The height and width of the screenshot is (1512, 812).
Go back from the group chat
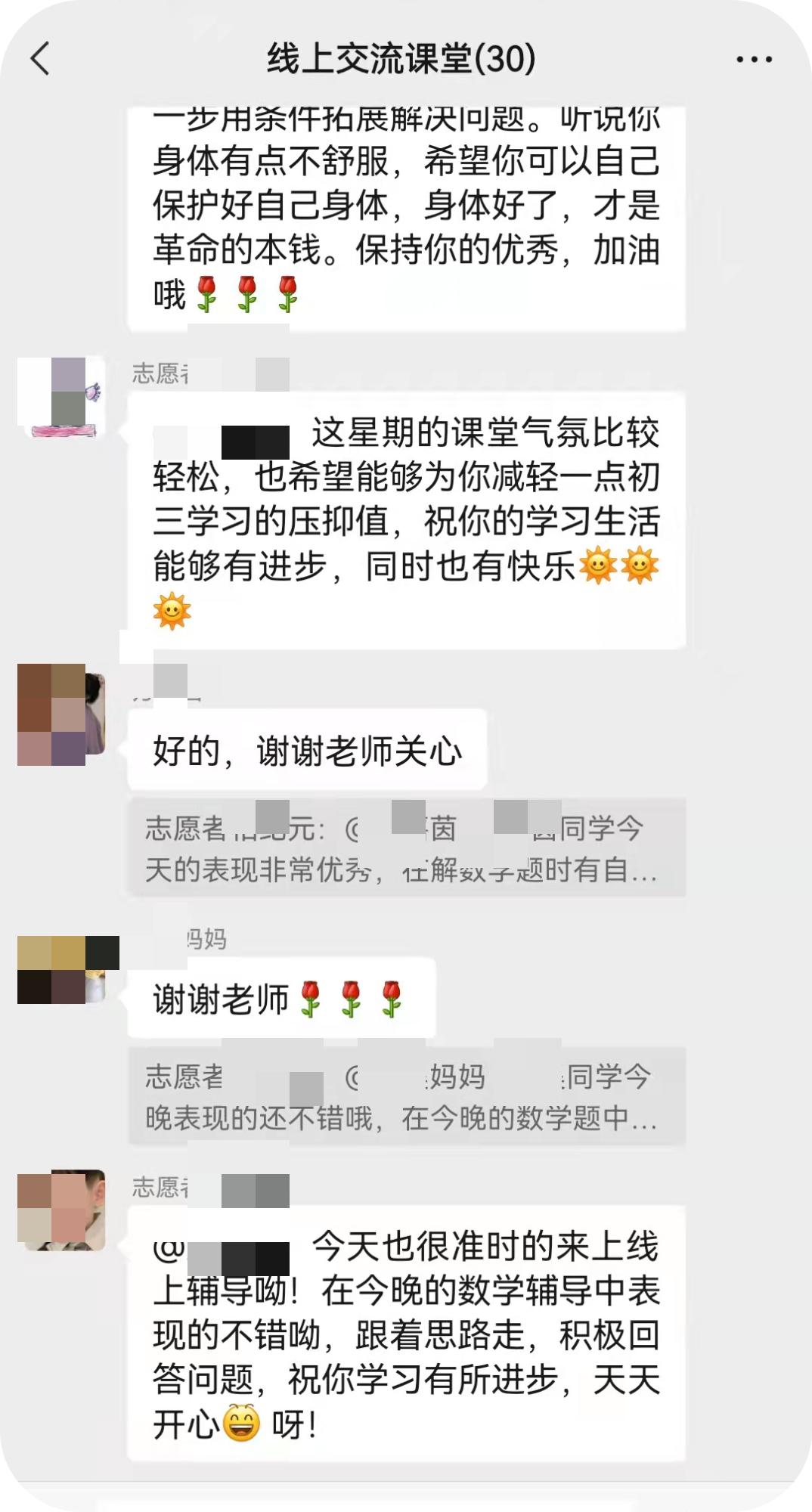pos(40,59)
